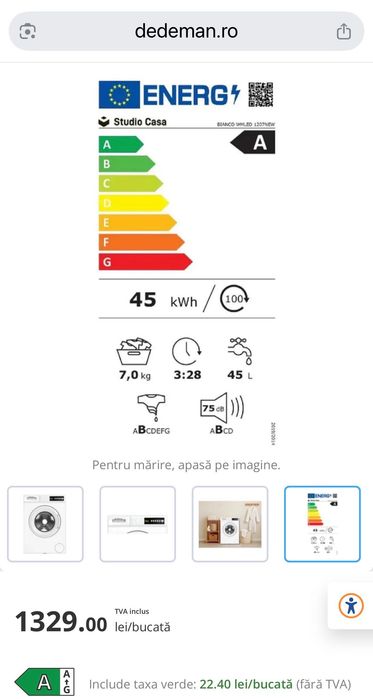Viewport: 373px width, 699px height.
Task: Select the control panel close-up thumbnail
Action: pos(138,524)
